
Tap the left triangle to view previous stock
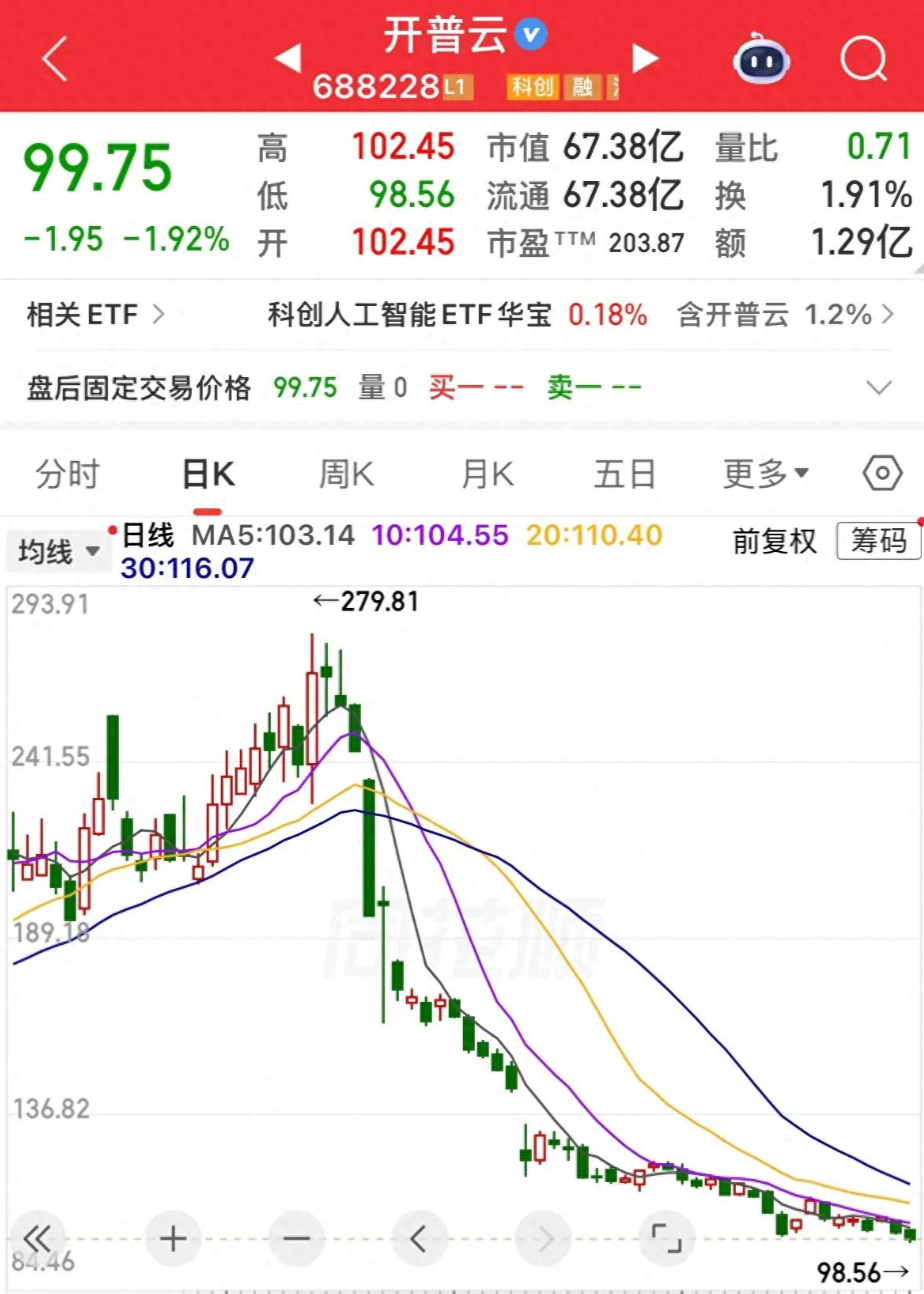288,58
